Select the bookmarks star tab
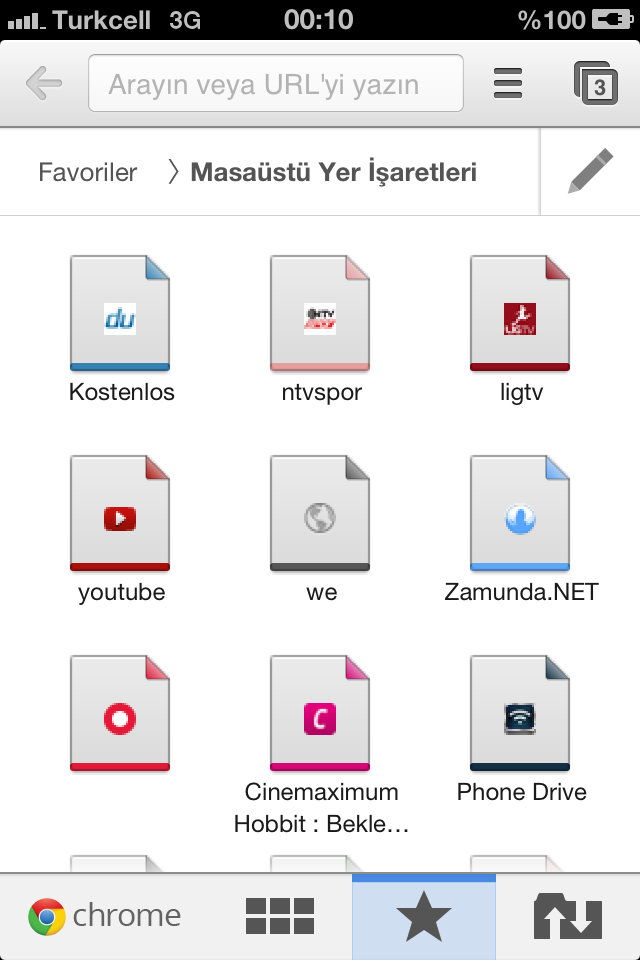Screen dimensions: 640x960 [x=424, y=916]
